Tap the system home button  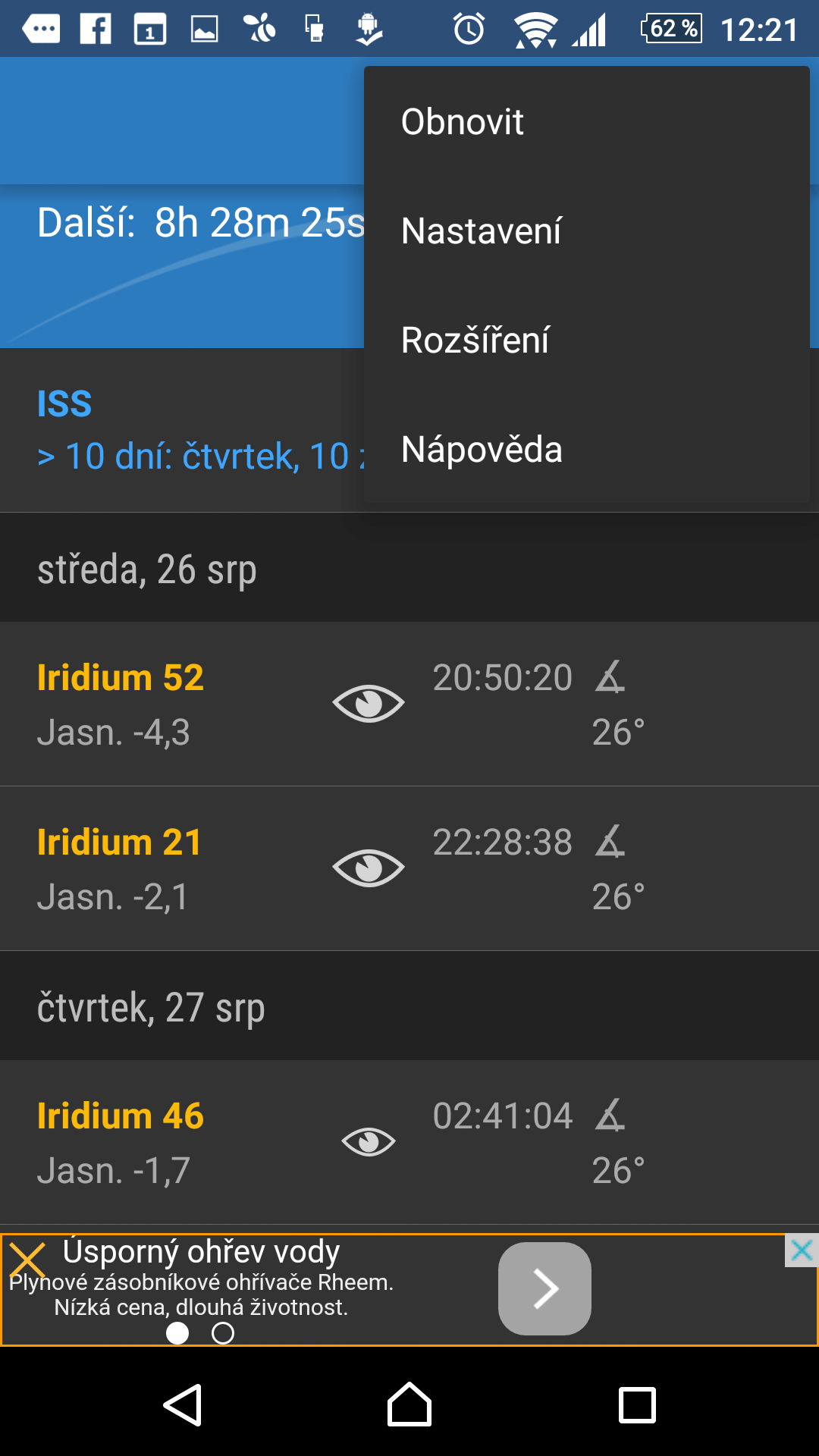(409, 1405)
